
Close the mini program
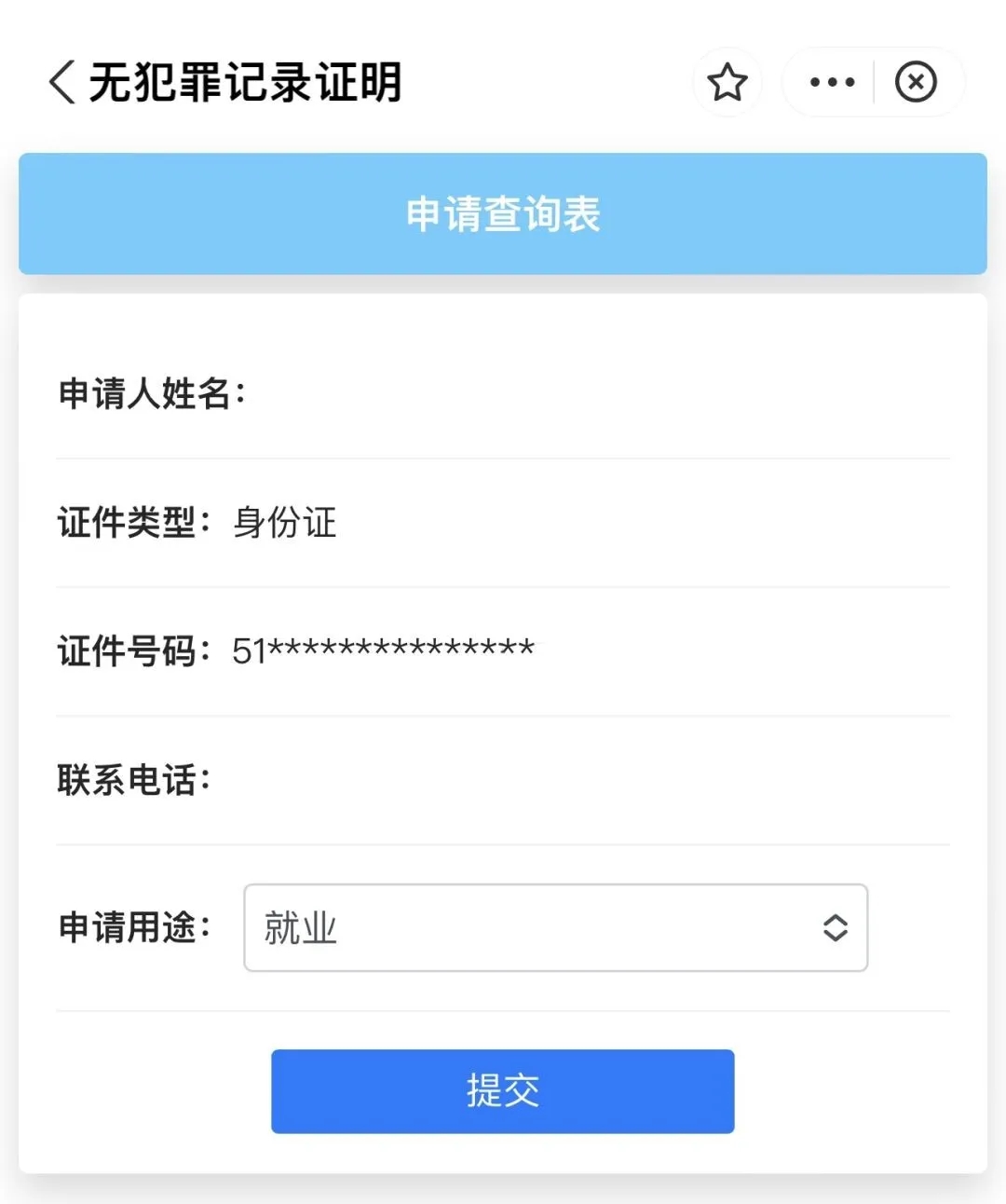(916, 82)
